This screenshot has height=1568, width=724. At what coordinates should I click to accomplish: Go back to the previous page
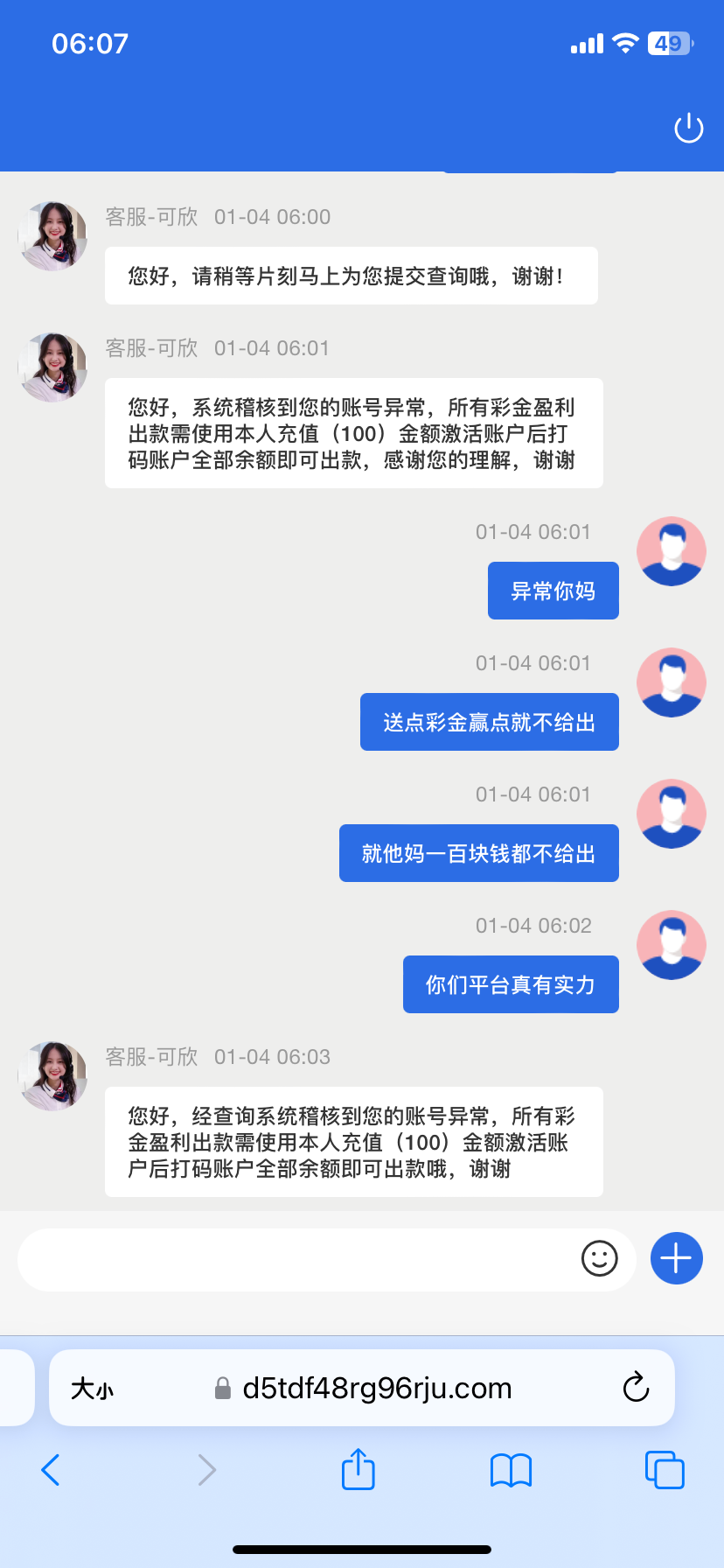51,1470
